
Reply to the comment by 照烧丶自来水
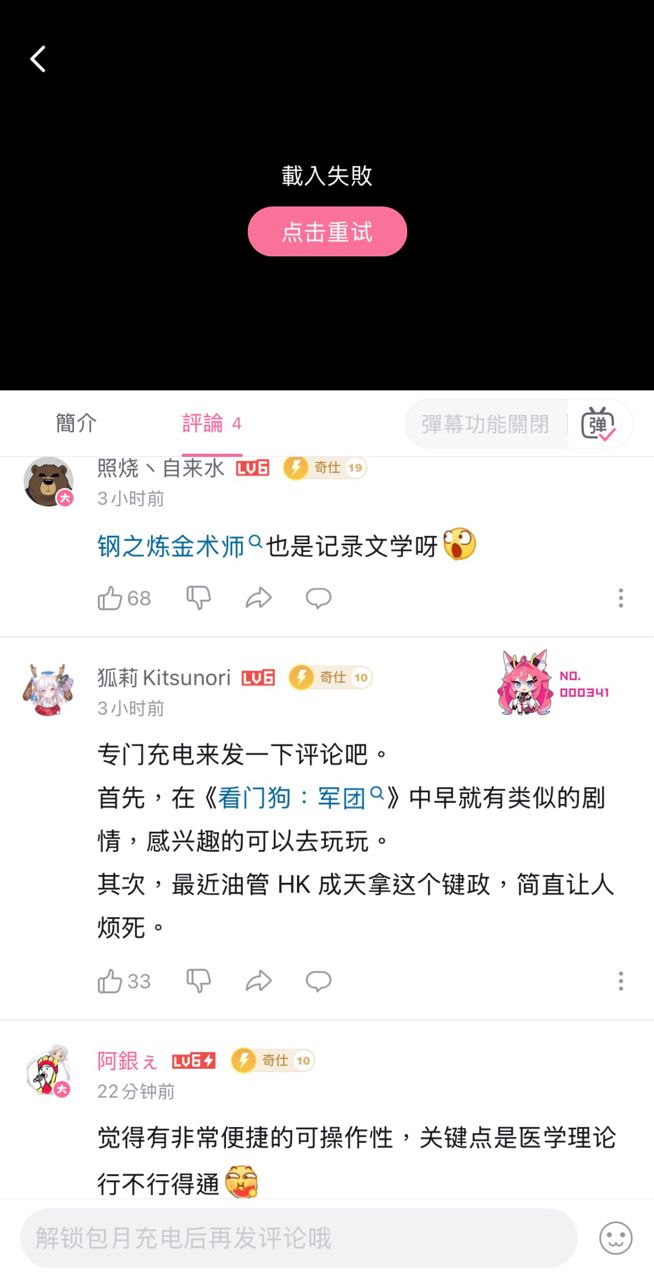pyautogui.click(x=318, y=598)
